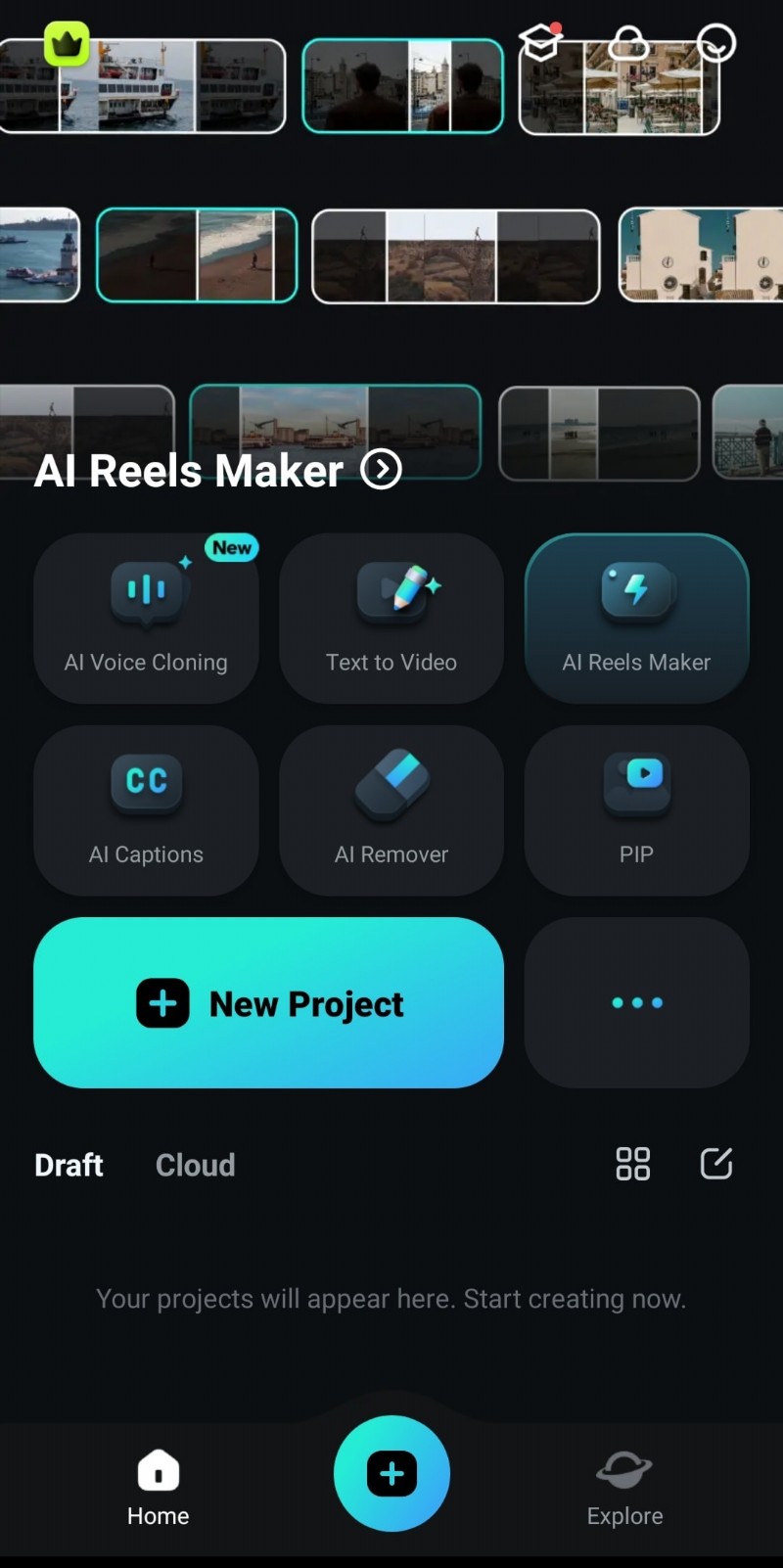Image resolution: width=783 pixels, height=1568 pixels.
Task: Select the Text to Video tool
Action: [391, 618]
